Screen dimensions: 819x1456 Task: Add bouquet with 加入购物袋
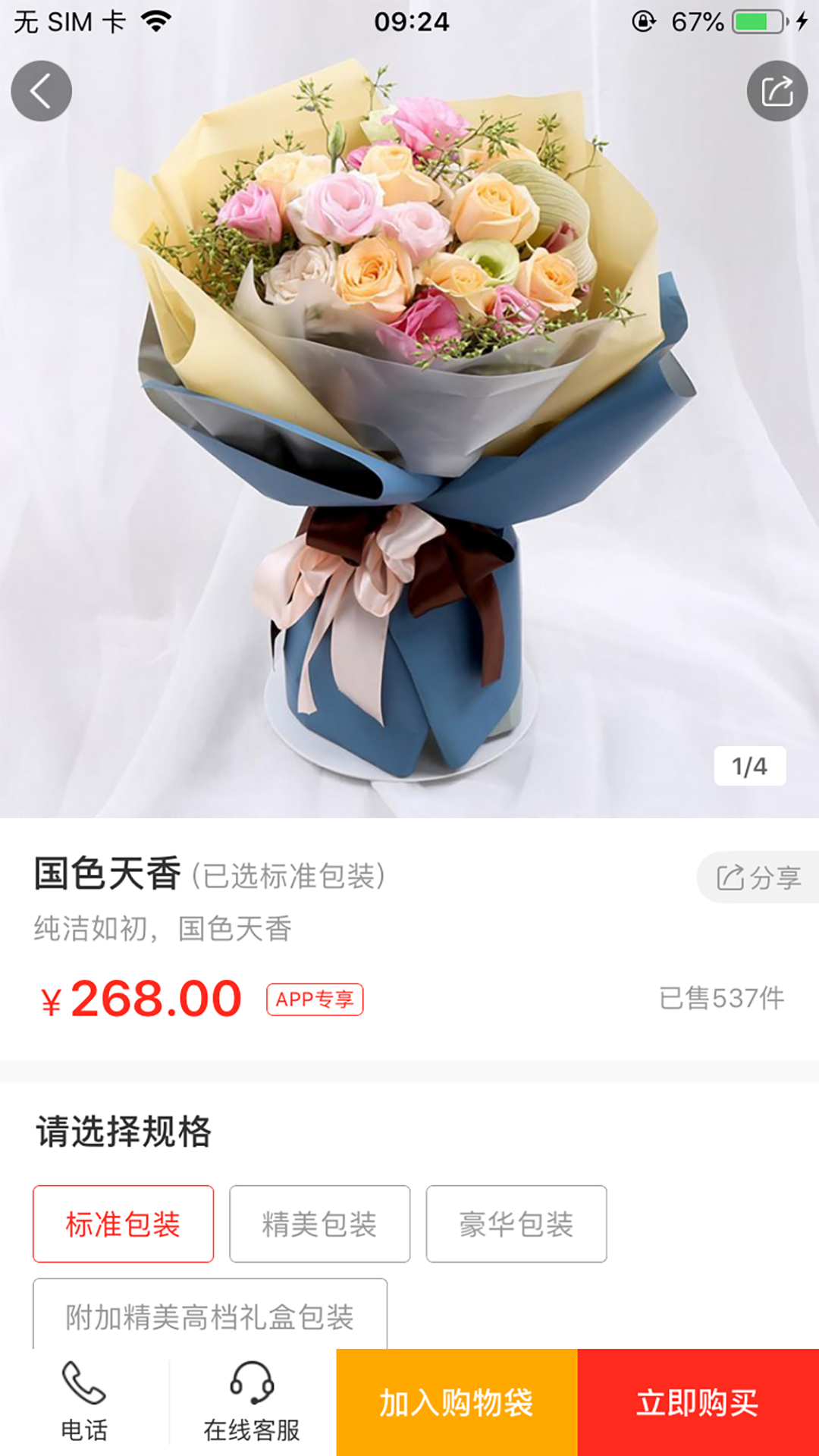tap(457, 1403)
